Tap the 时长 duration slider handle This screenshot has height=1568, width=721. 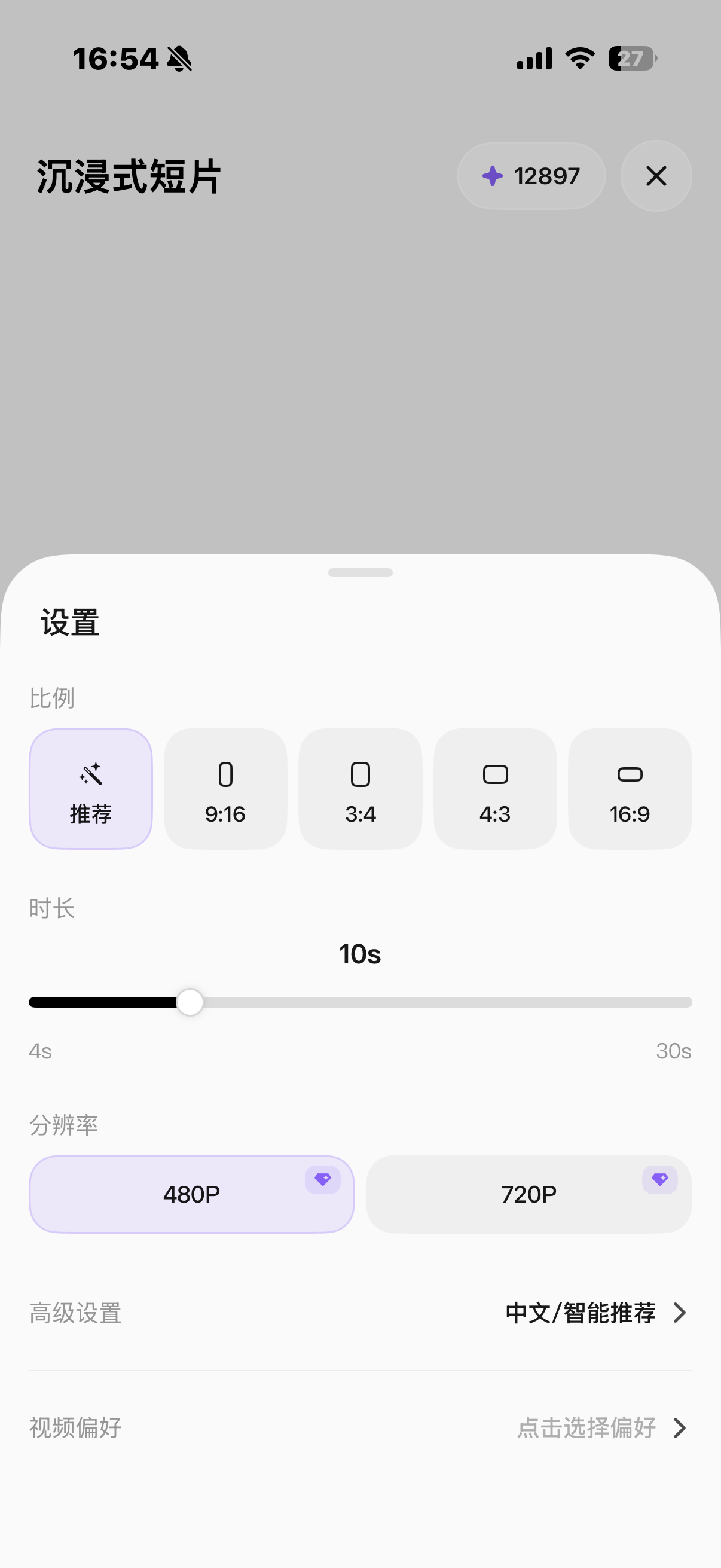190,1002
